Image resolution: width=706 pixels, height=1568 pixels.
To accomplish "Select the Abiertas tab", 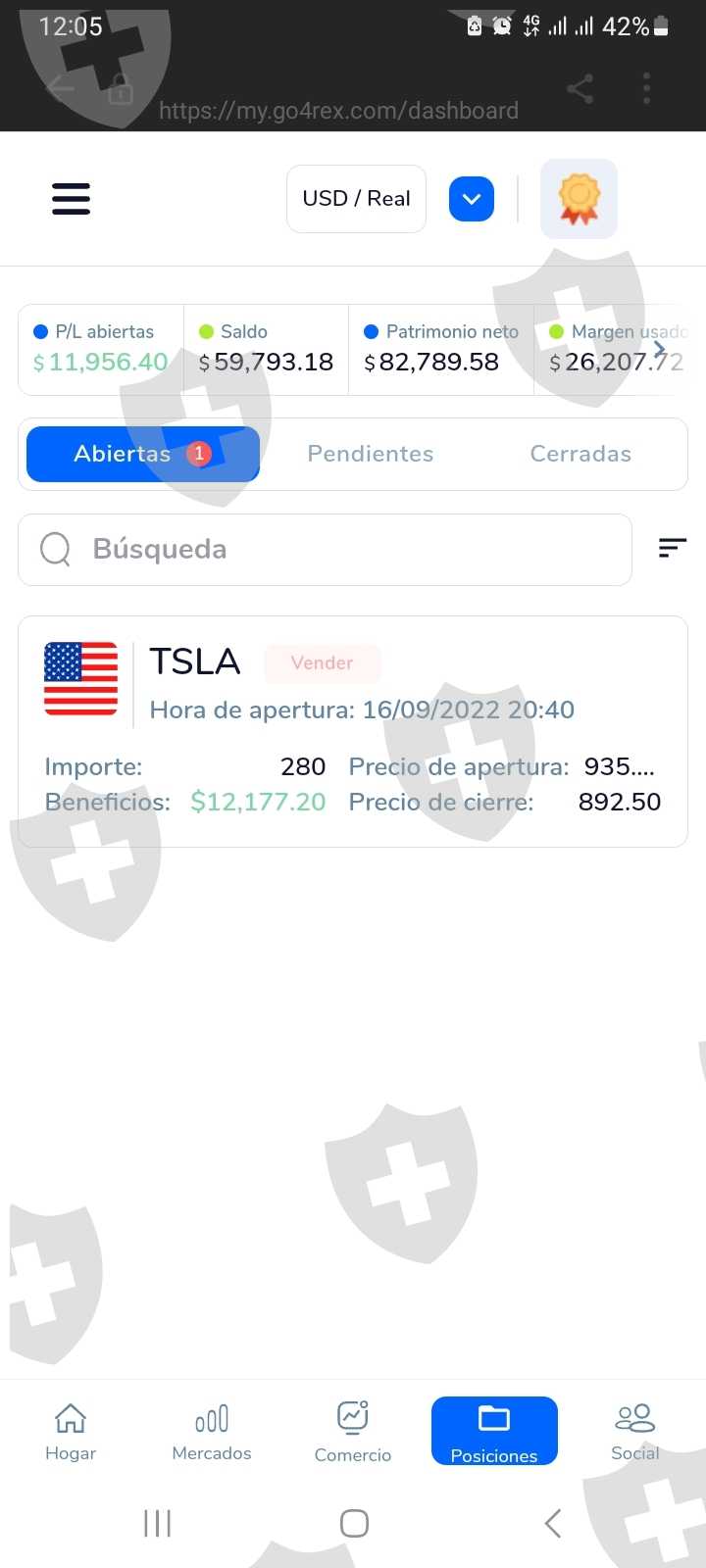I will click(x=143, y=454).
